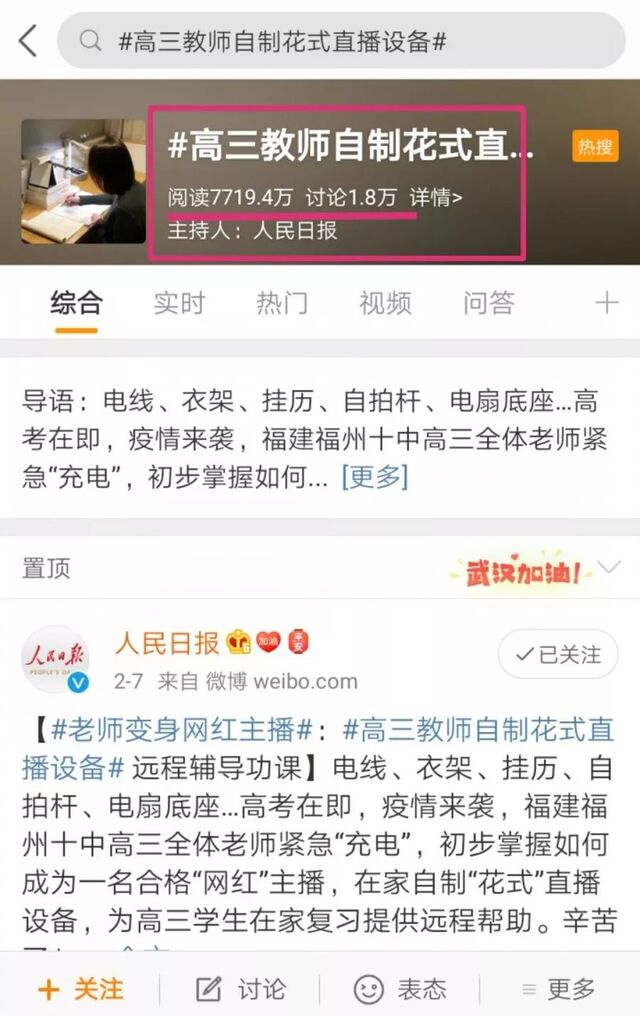Switch to the 问答 tab
The width and height of the screenshot is (640, 1016).
pyautogui.click(x=488, y=303)
